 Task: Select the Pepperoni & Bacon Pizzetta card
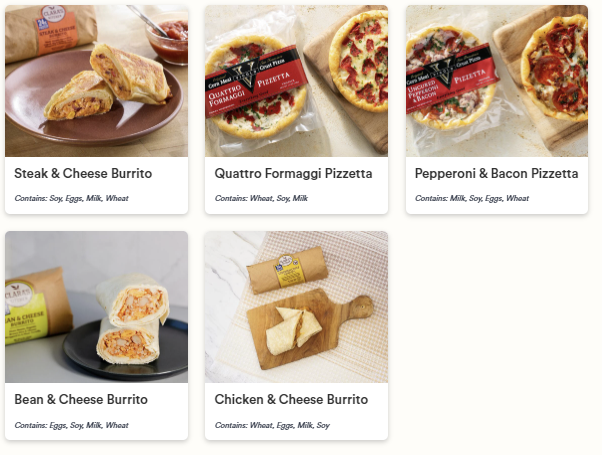pyautogui.click(x=496, y=108)
